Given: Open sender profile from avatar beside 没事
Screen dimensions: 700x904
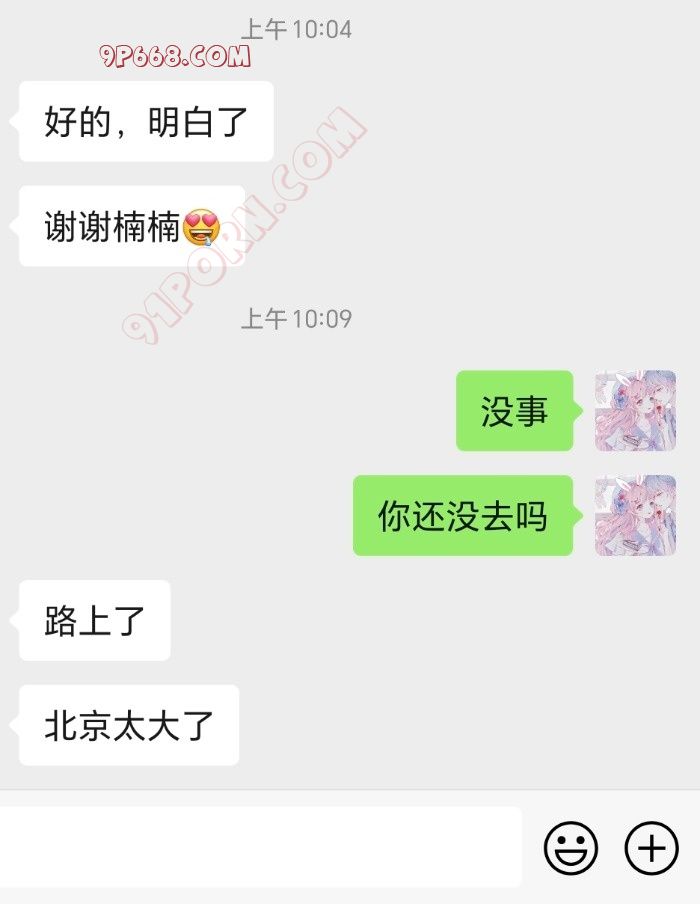Looking at the screenshot, I should pos(635,411).
